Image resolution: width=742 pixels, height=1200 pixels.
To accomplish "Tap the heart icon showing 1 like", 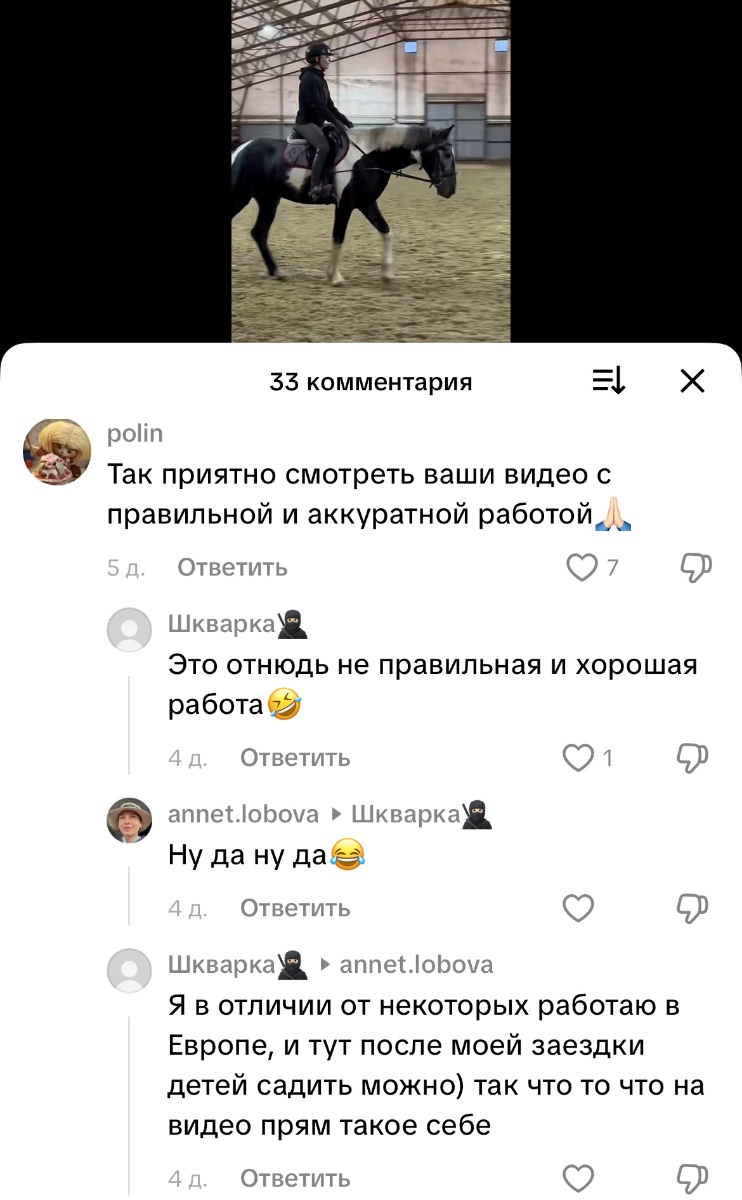I will [x=578, y=758].
